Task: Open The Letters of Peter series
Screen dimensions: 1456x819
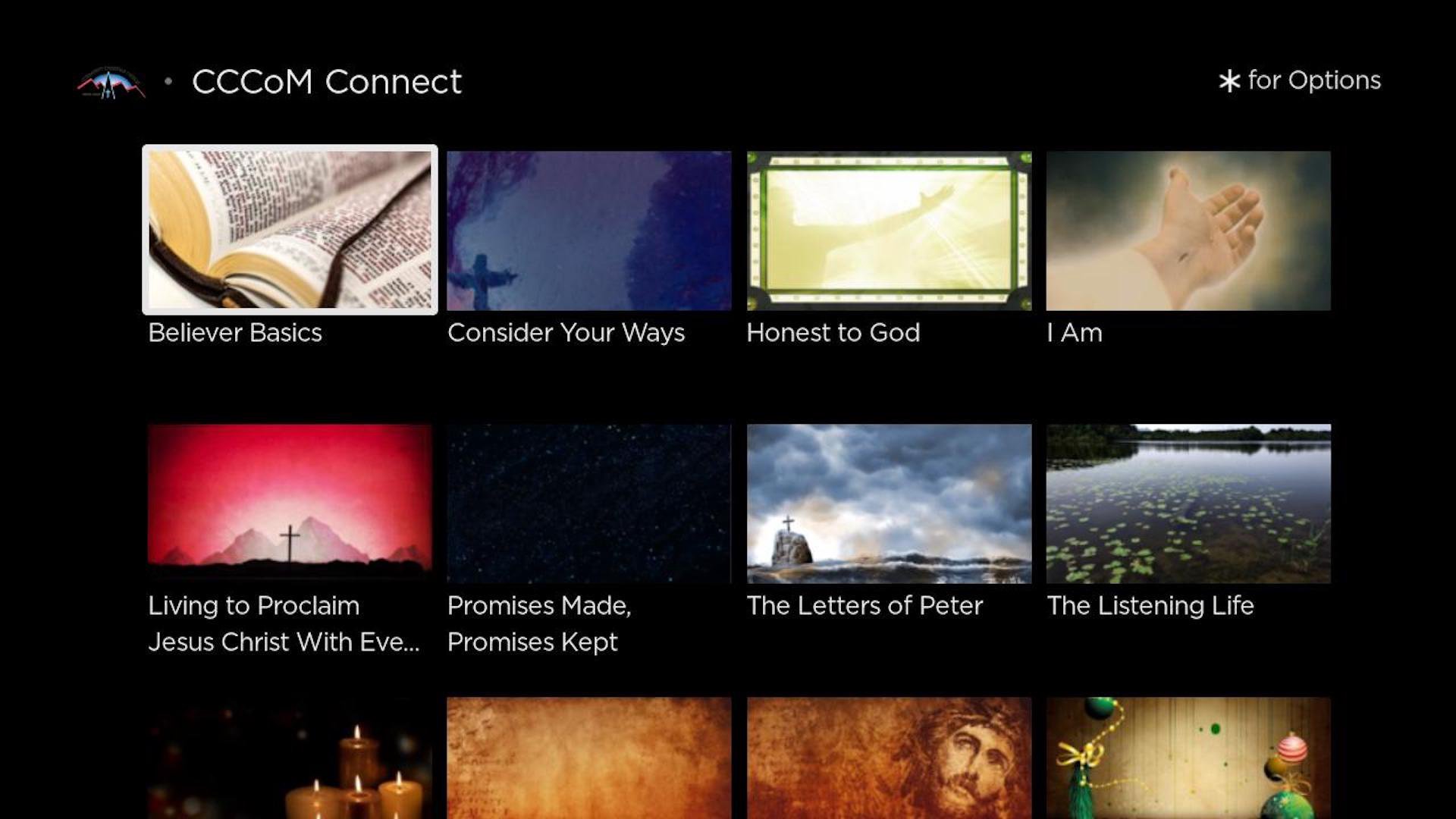Action: (x=889, y=504)
